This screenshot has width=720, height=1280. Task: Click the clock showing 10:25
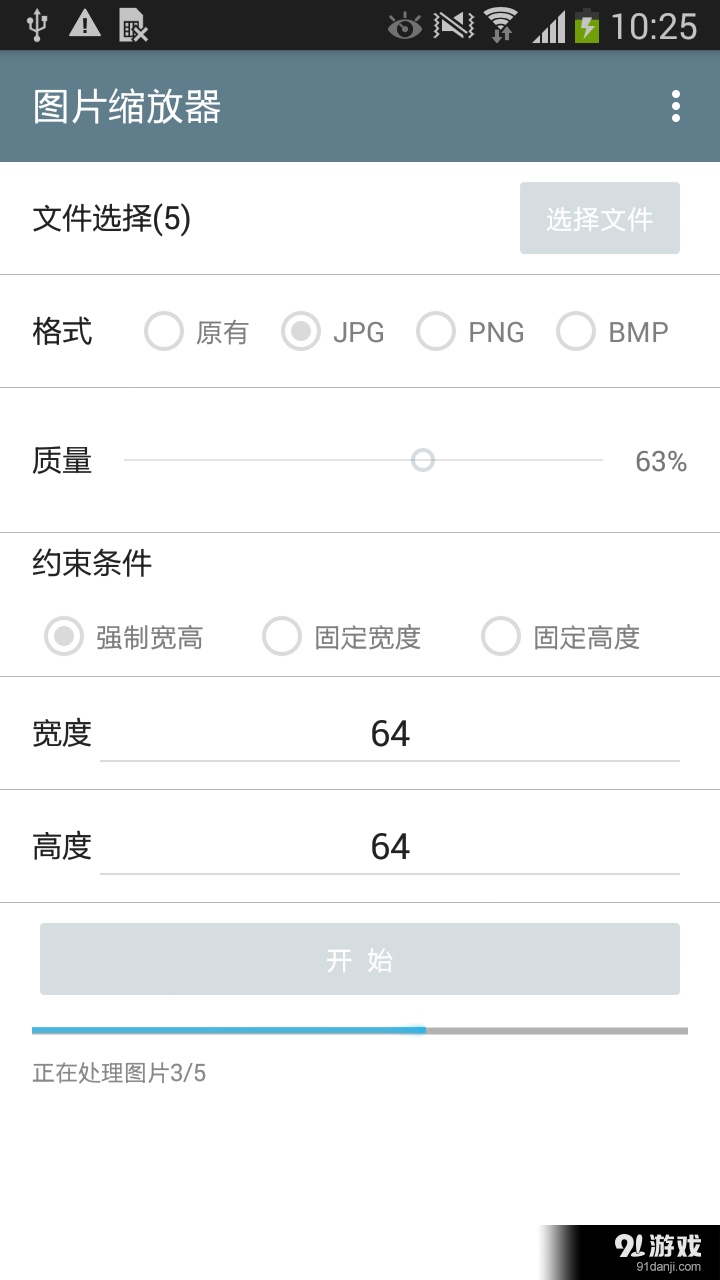[x=655, y=25]
